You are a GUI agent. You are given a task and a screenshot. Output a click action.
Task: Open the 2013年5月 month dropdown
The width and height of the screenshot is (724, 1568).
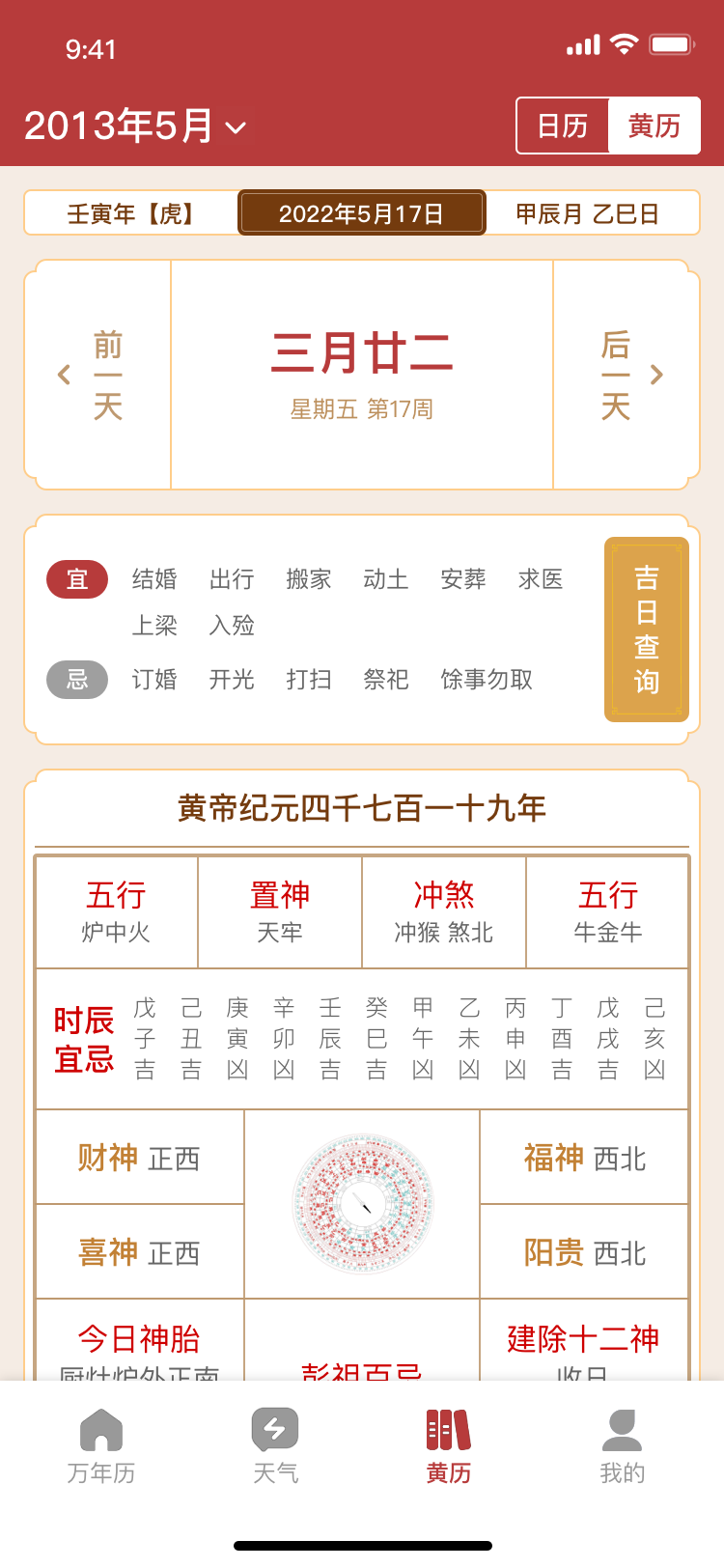135,126
